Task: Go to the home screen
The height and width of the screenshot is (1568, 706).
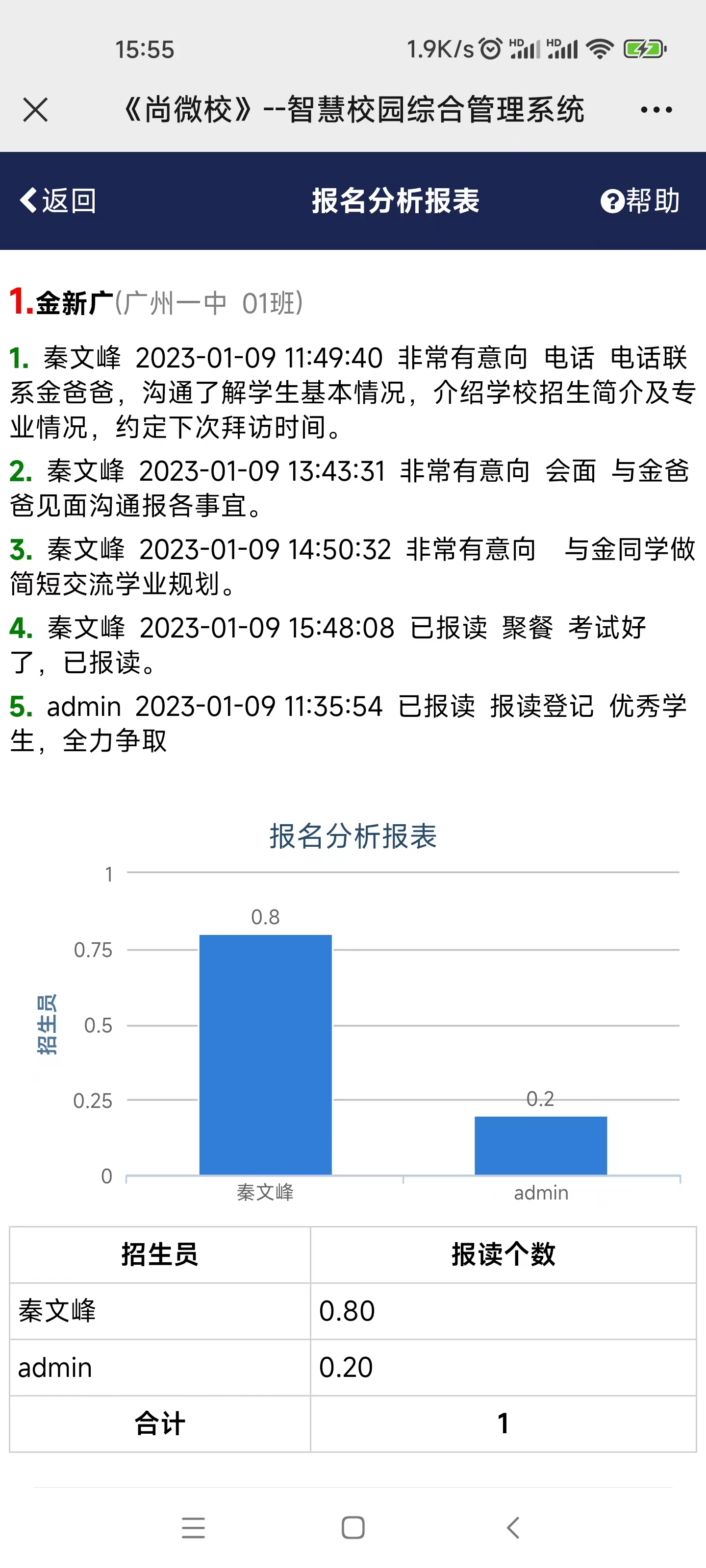Action: [x=353, y=1527]
